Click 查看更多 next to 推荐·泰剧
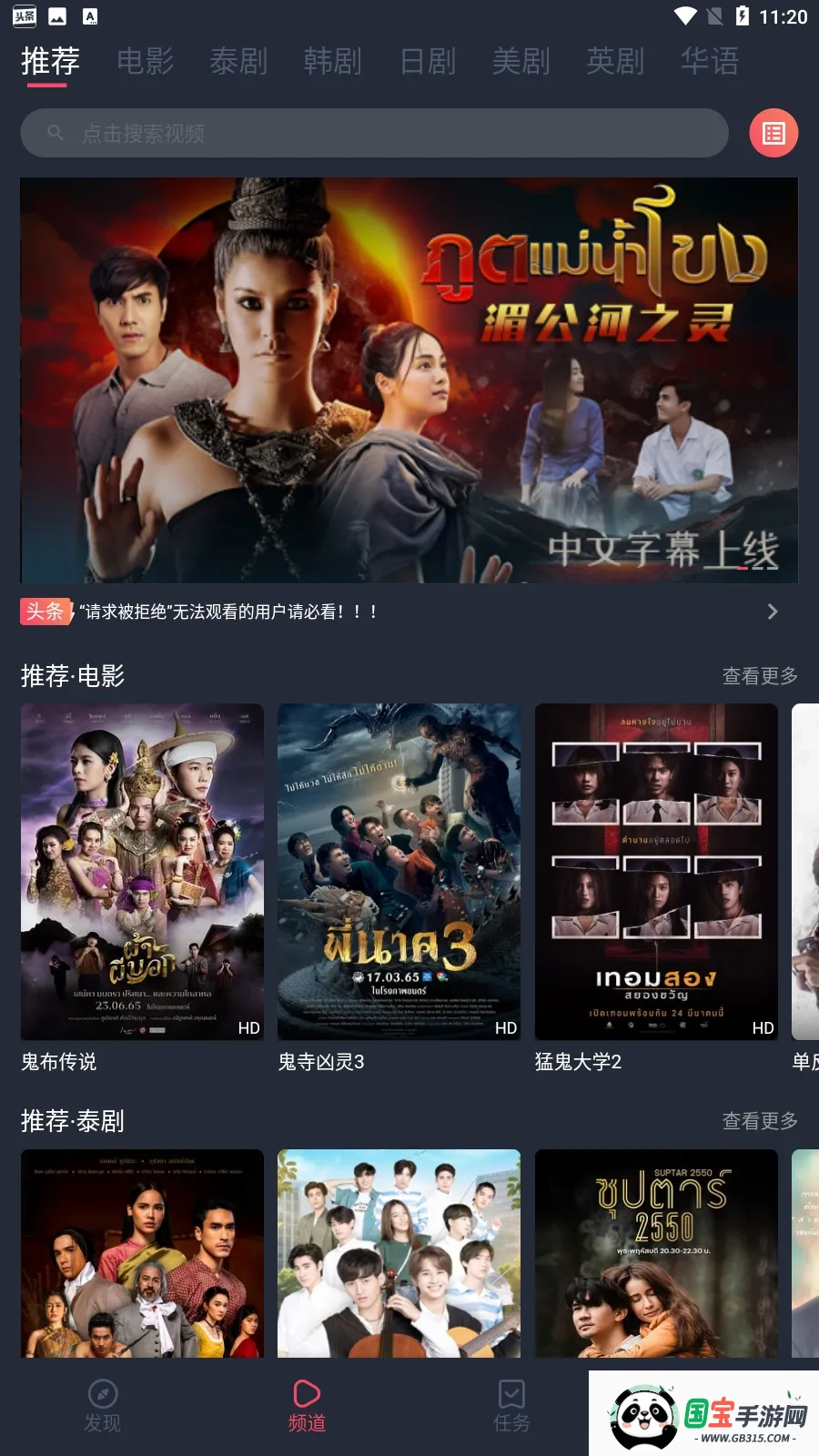The height and width of the screenshot is (1456, 819). [761, 1121]
